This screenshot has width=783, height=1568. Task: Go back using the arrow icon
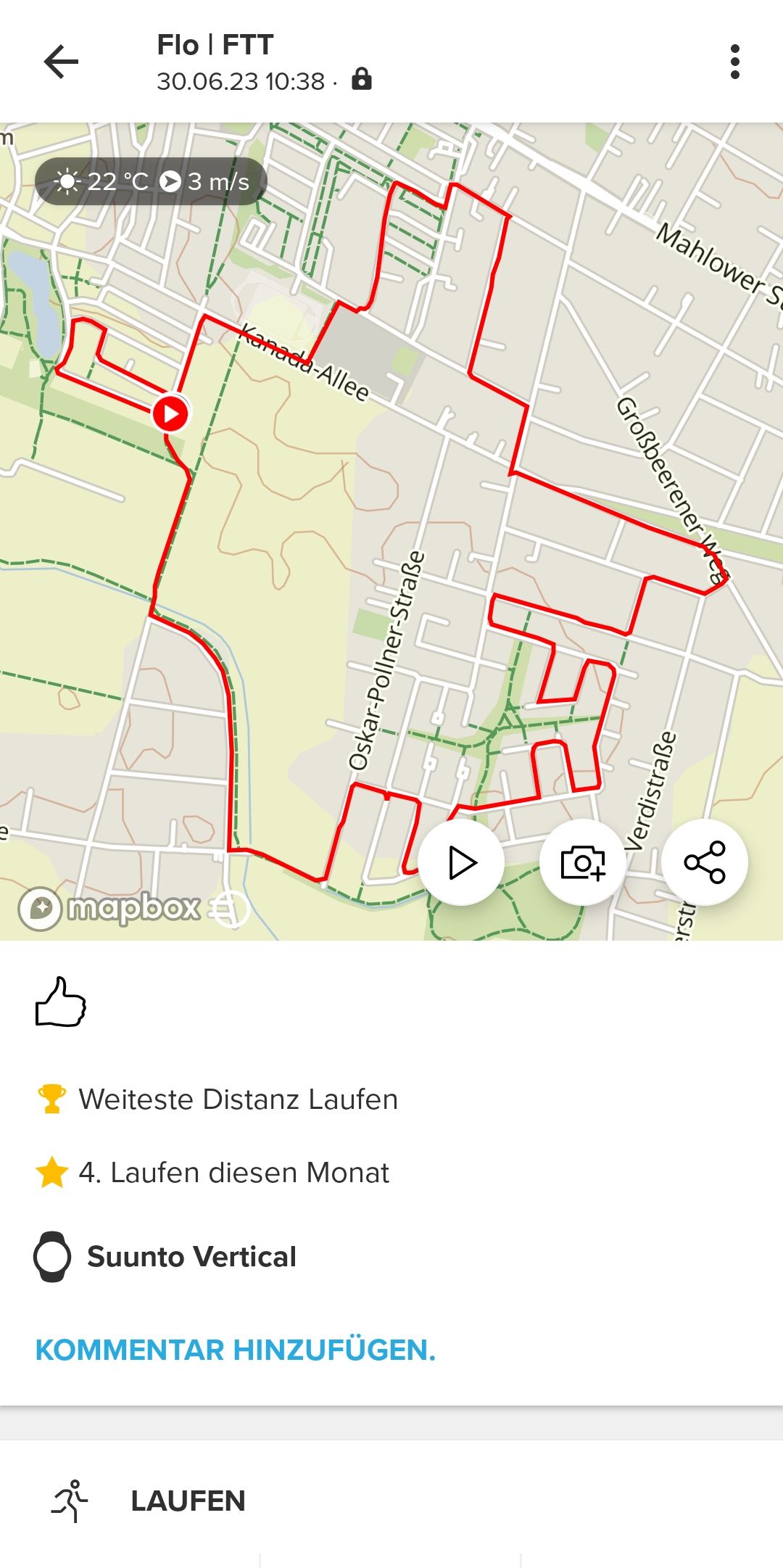(x=61, y=62)
